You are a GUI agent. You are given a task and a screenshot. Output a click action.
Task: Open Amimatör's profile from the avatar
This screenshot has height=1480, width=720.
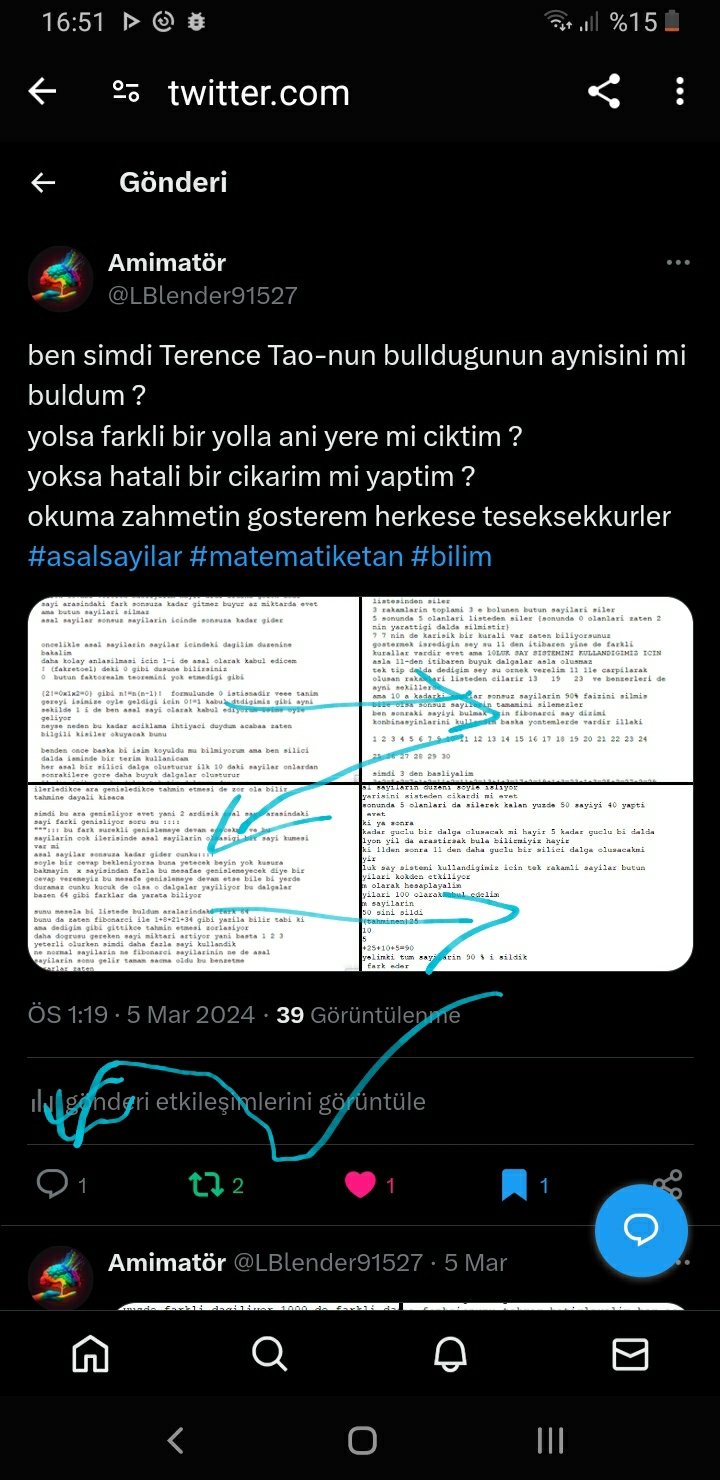coord(61,280)
